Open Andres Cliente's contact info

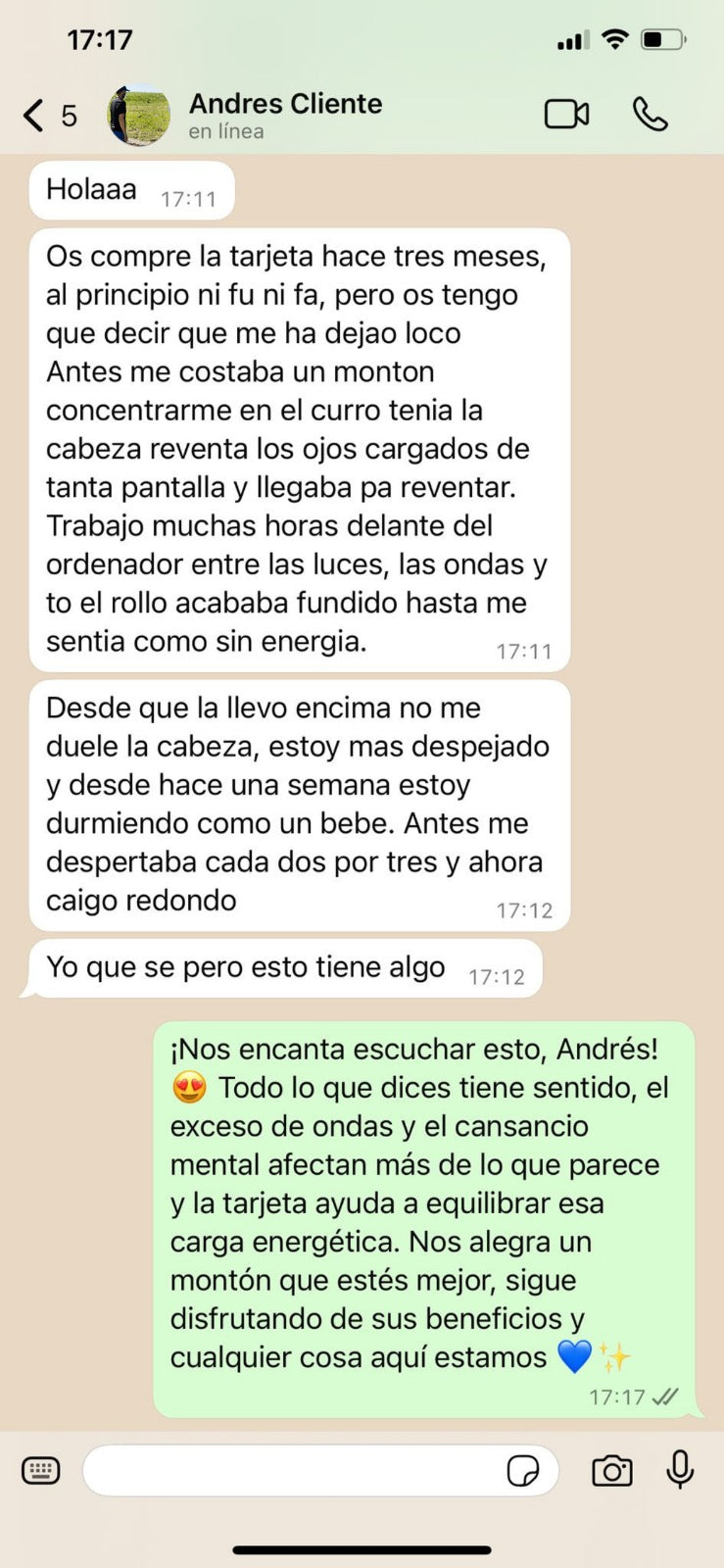tap(284, 115)
